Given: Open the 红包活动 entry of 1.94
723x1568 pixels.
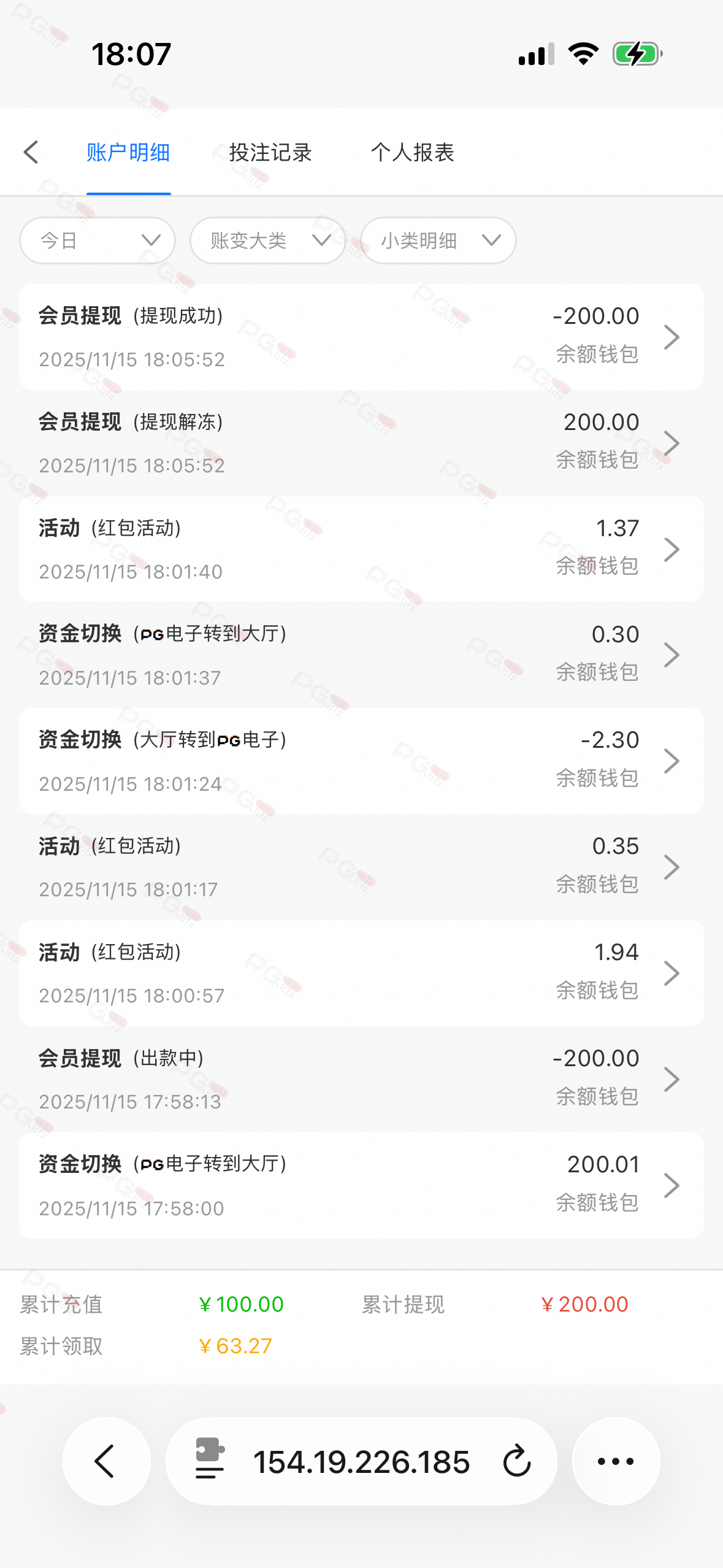Looking at the screenshot, I should [x=361, y=973].
